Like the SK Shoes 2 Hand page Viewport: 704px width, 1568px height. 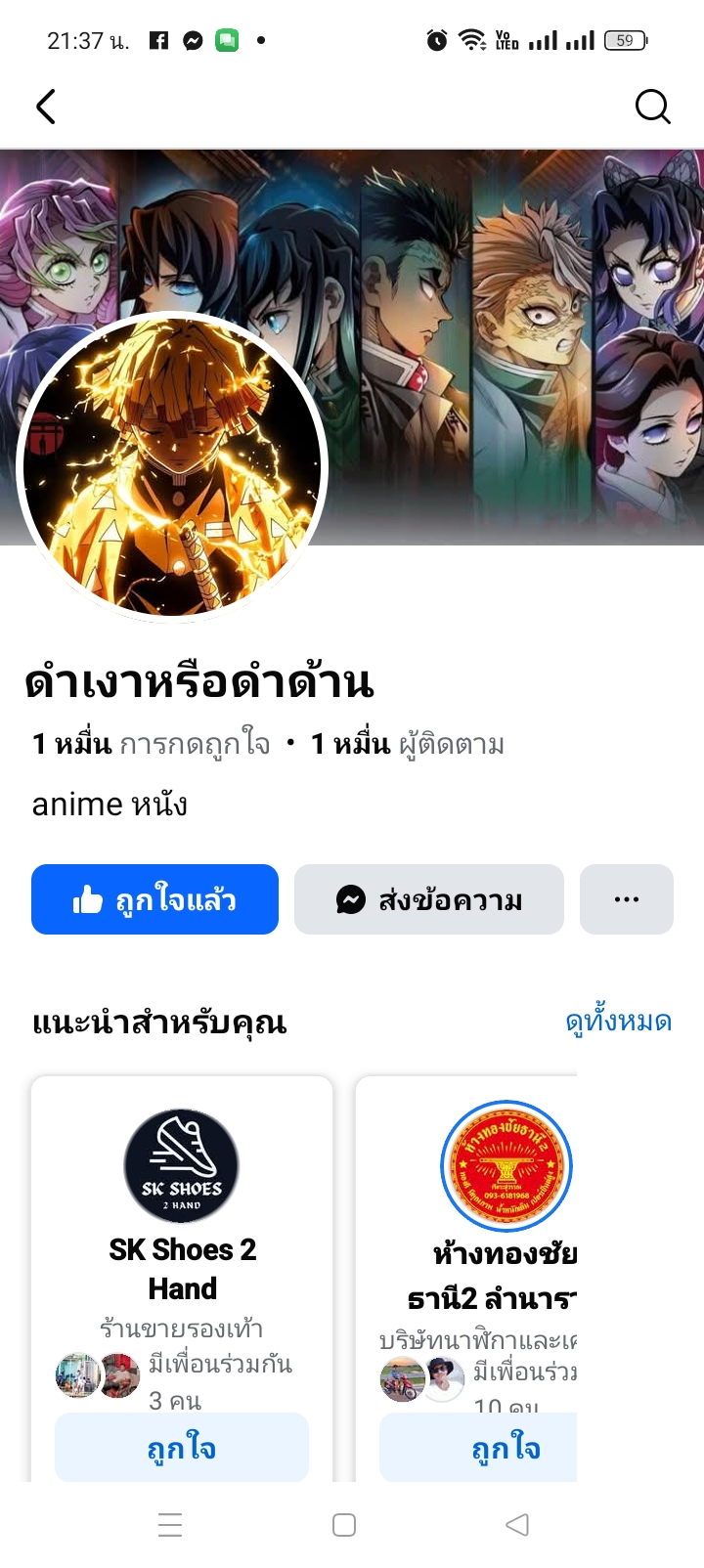click(x=182, y=1448)
